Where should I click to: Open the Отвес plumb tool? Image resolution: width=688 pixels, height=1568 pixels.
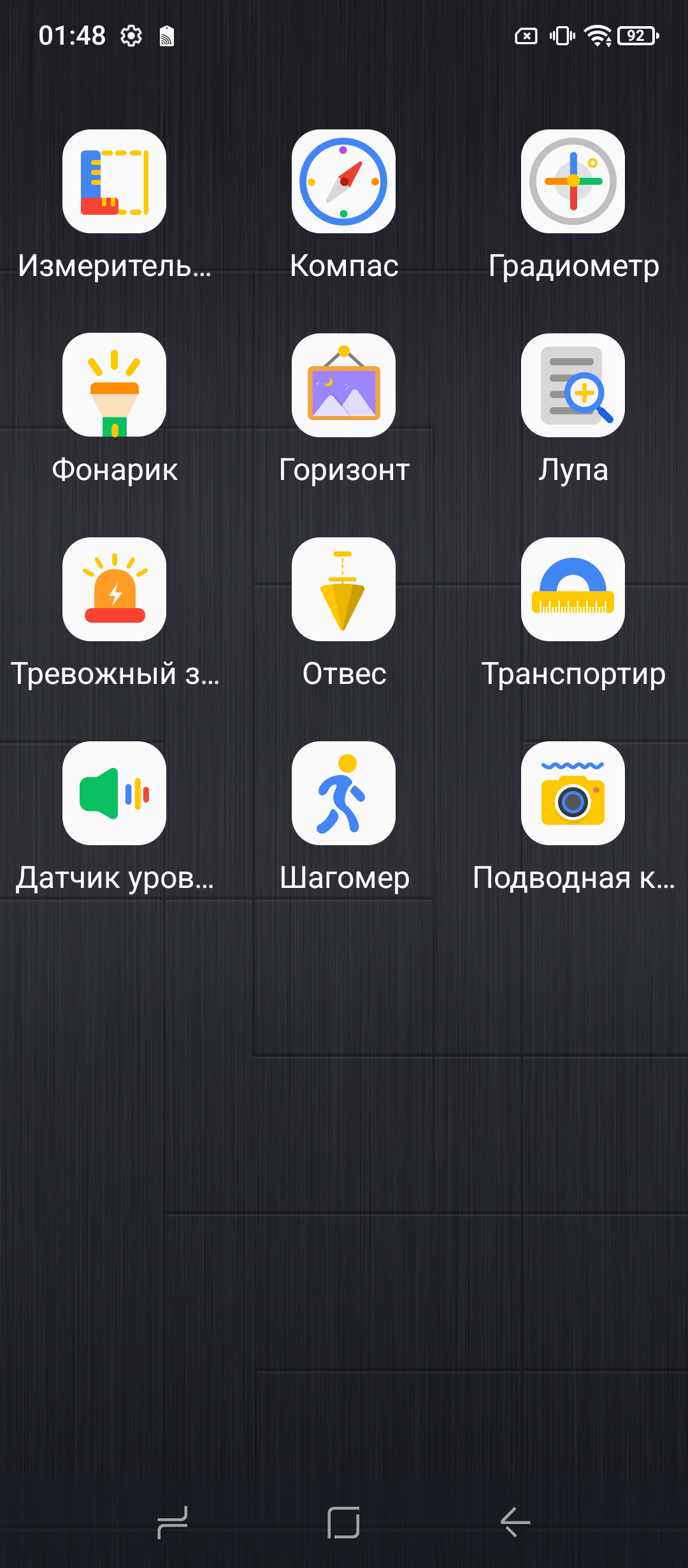(x=344, y=590)
